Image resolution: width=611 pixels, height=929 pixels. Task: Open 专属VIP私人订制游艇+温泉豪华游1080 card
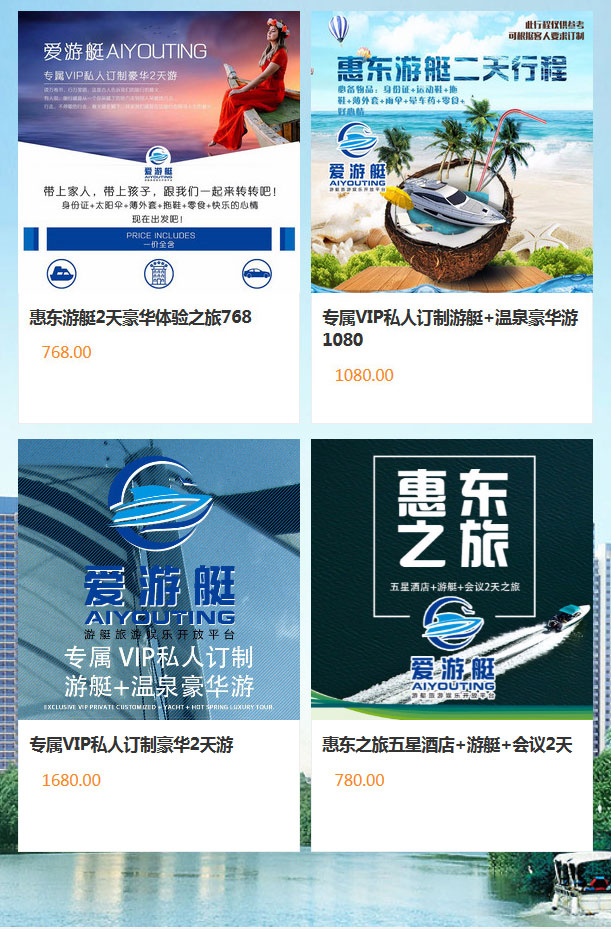(450, 328)
